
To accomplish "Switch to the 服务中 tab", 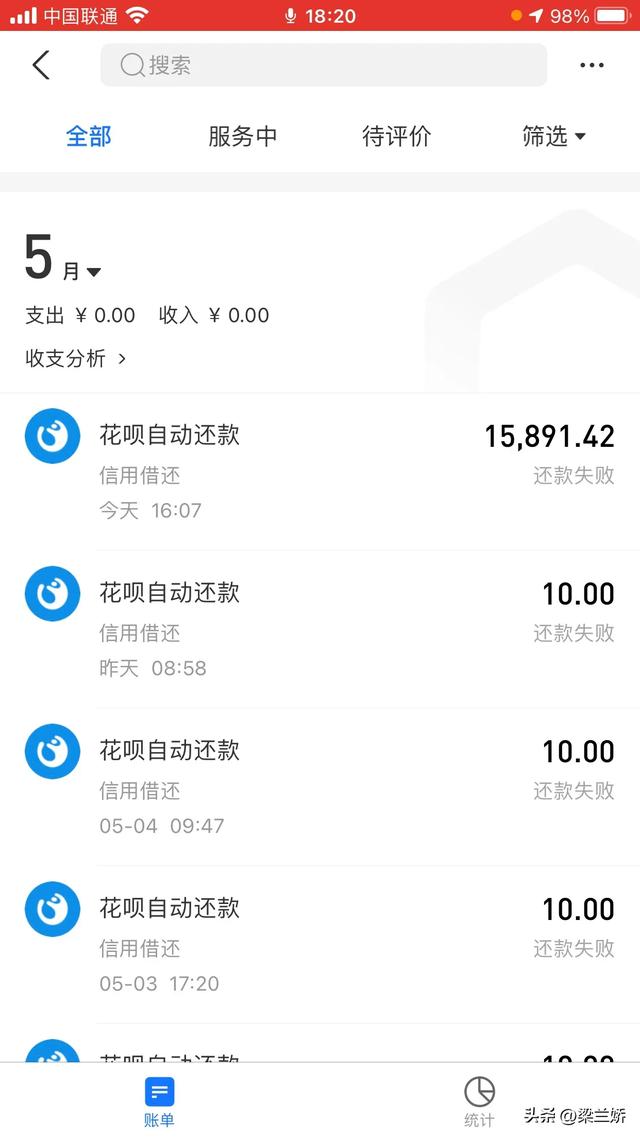I will 242,136.
